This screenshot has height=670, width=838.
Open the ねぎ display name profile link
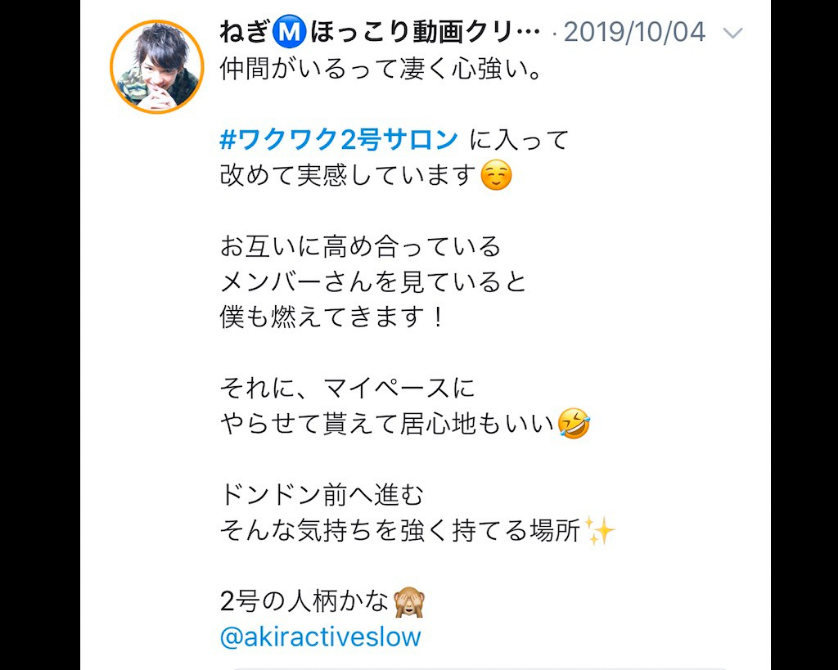coord(380,32)
